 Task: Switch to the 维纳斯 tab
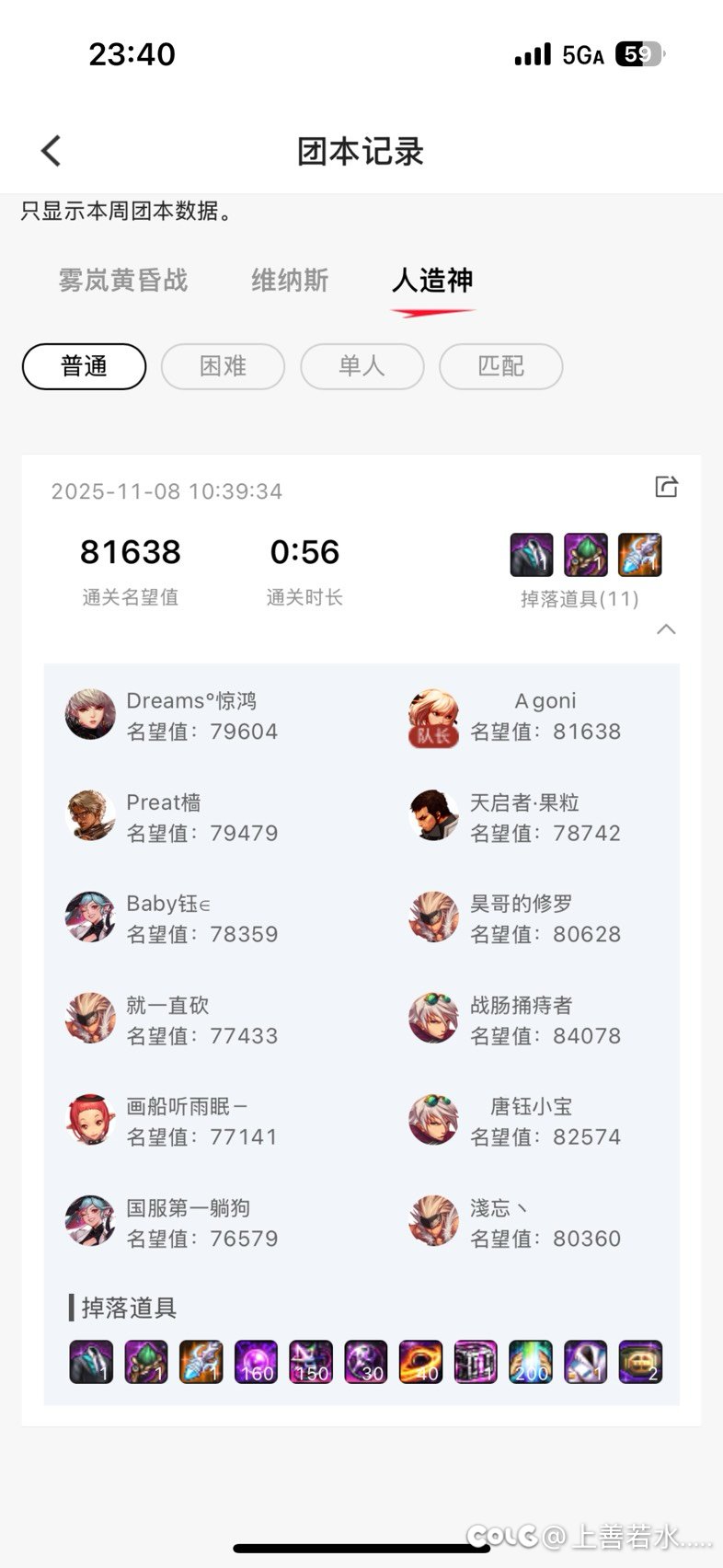click(x=290, y=280)
